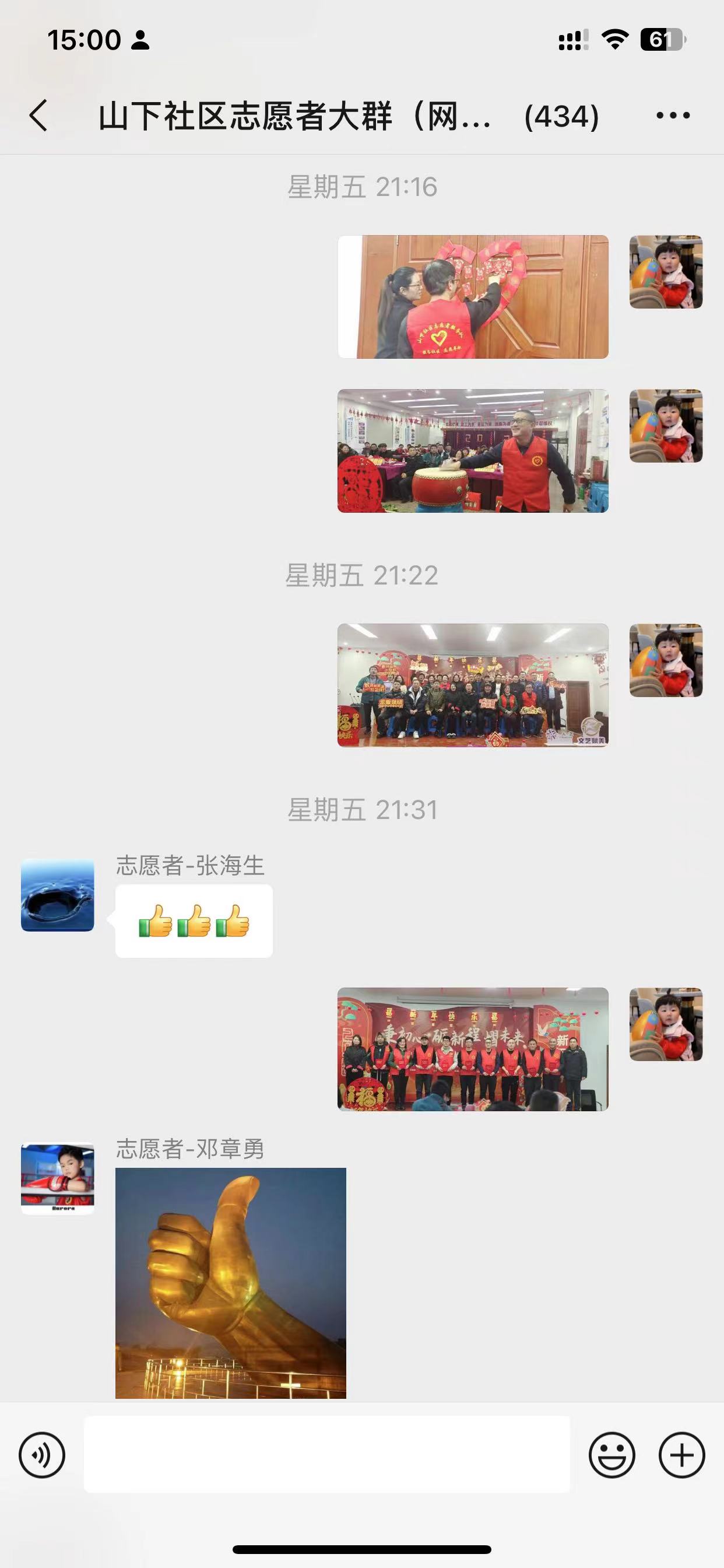
Task: Open the golden thumbs-up statue image
Action: tap(231, 1283)
